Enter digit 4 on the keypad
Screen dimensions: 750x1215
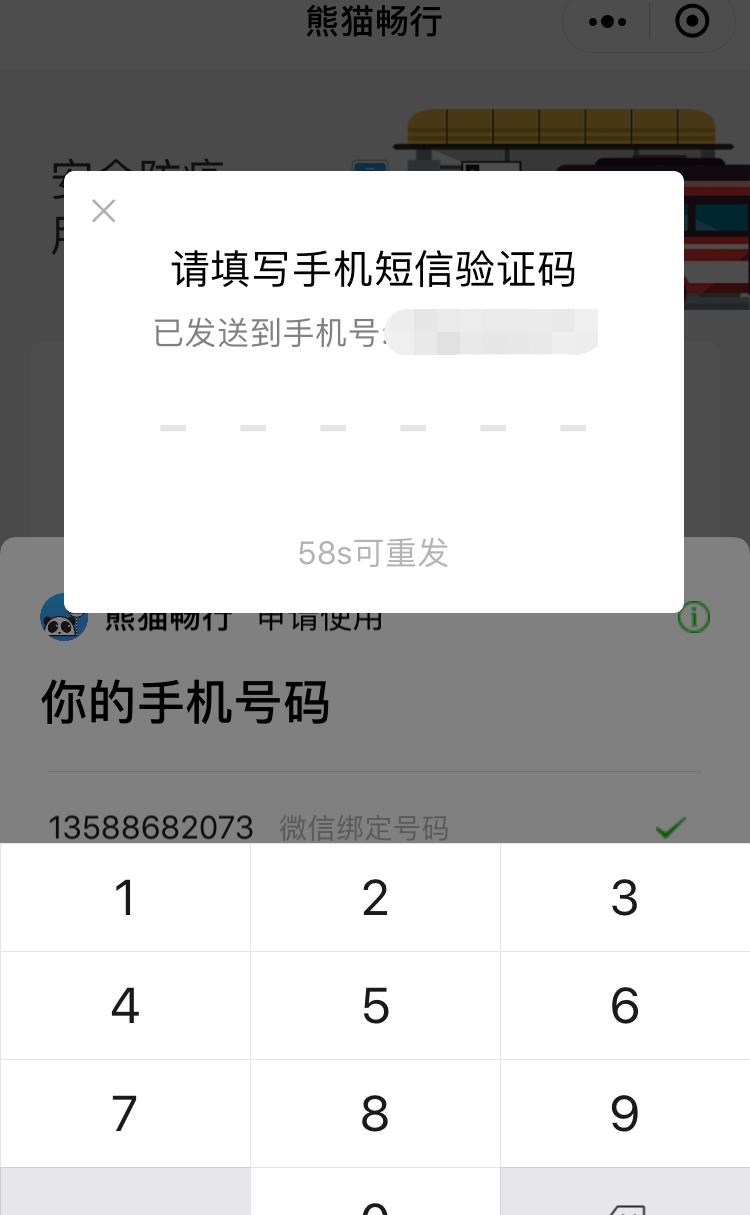point(125,1005)
